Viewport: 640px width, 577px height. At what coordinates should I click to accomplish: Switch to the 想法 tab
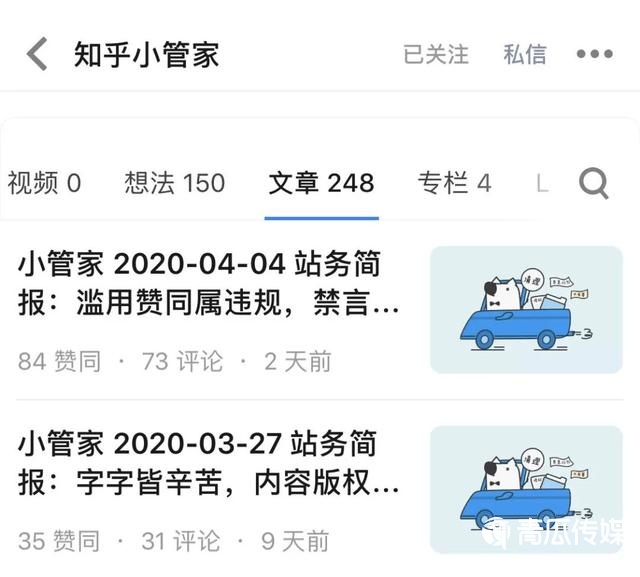coord(175,183)
